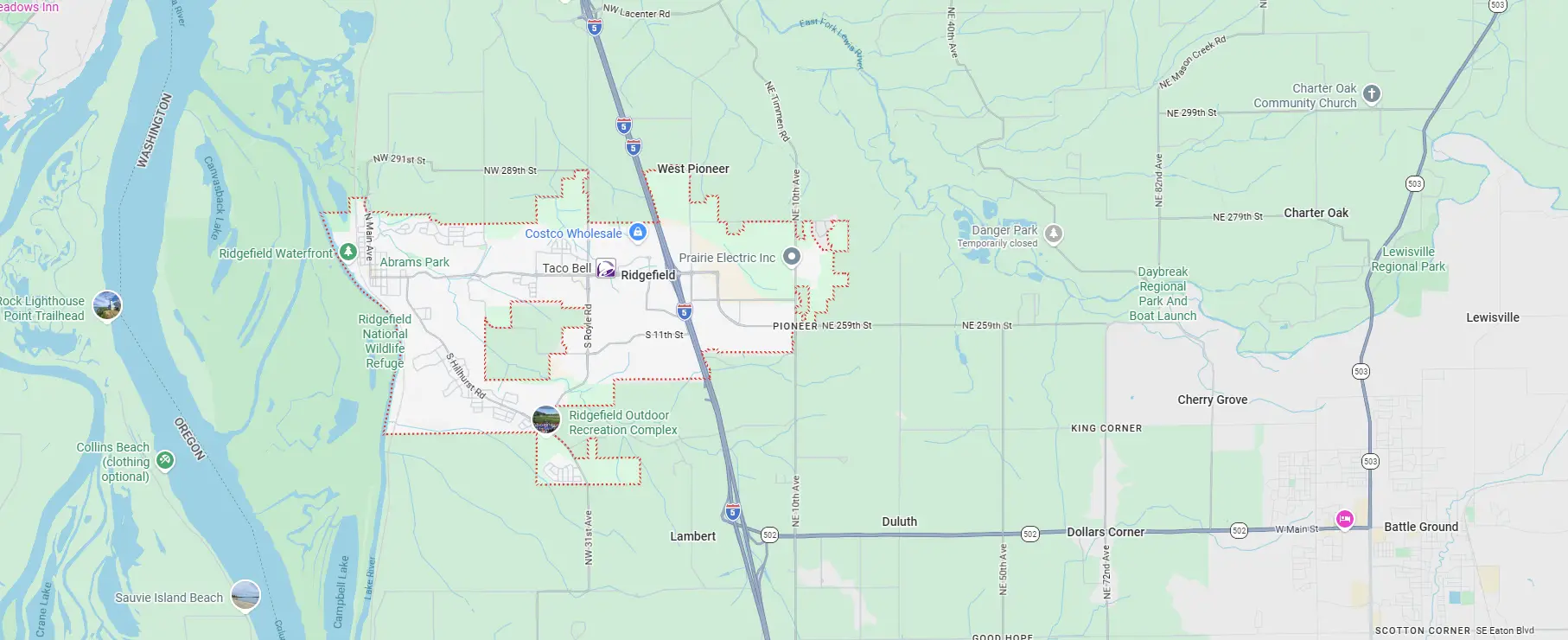Select the Taco Bell marker
The height and width of the screenshot is (640, 1568).
606,268
